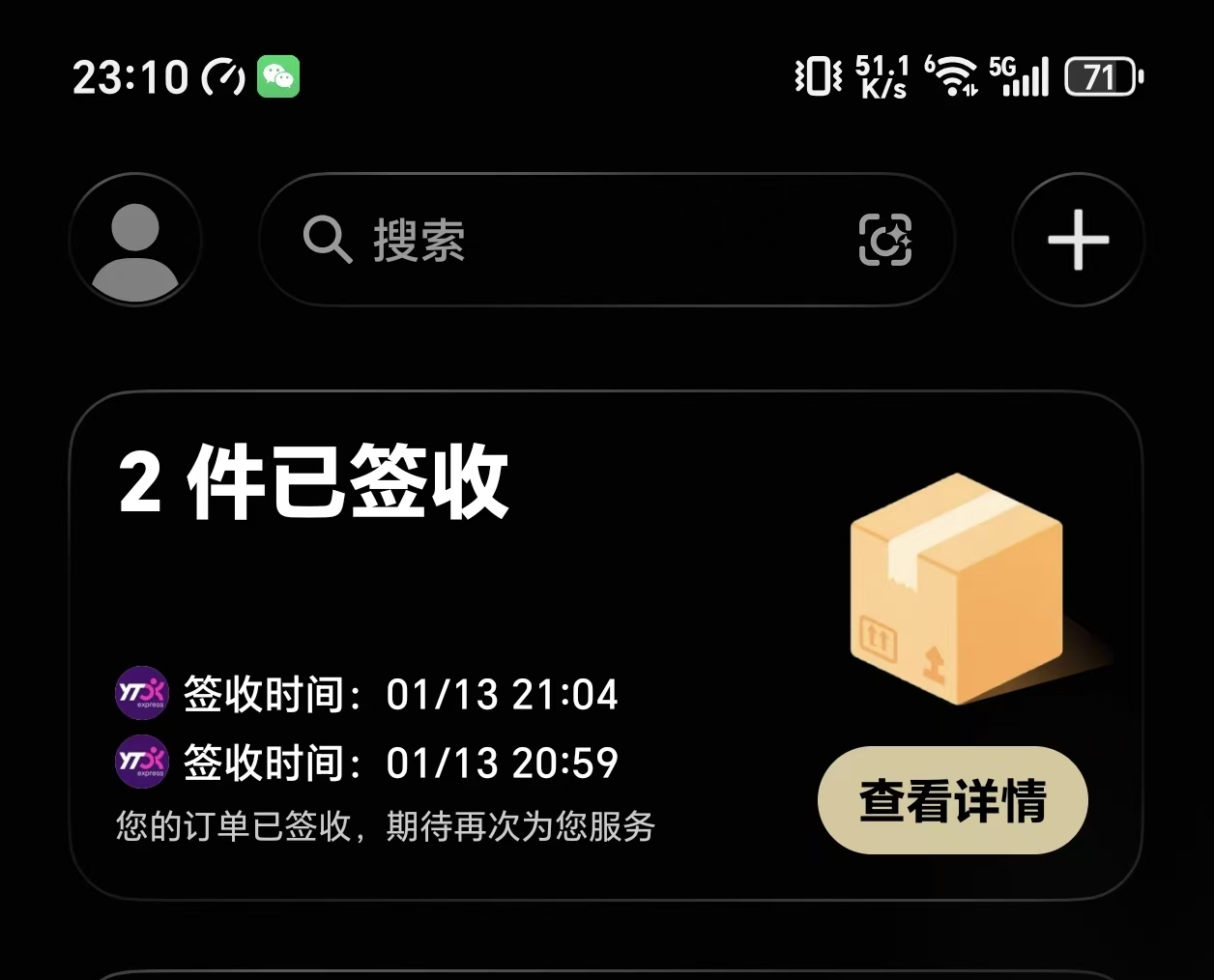1214x980 pixels.
Task: Tap the 搜索 search field
Action: pos(561,240)
